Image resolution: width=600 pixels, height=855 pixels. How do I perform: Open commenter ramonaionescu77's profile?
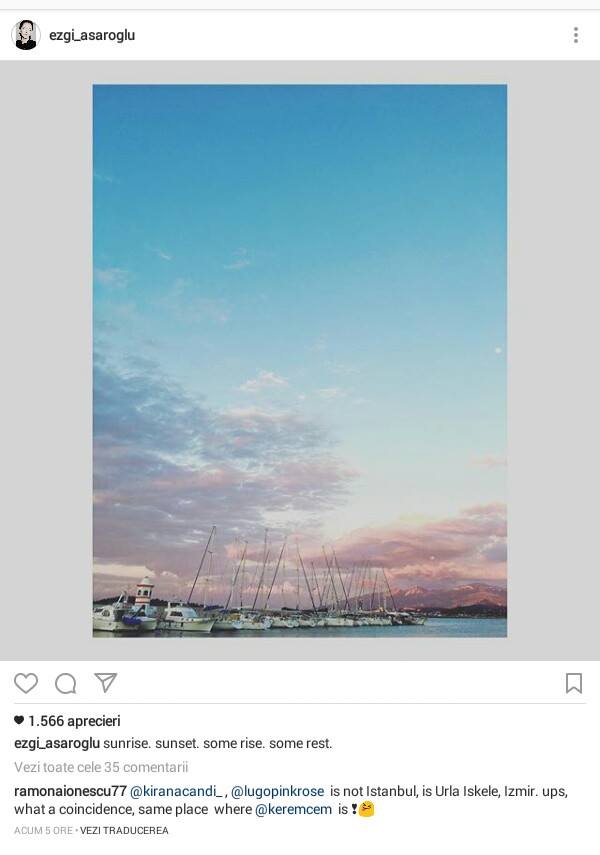point(70,791)
